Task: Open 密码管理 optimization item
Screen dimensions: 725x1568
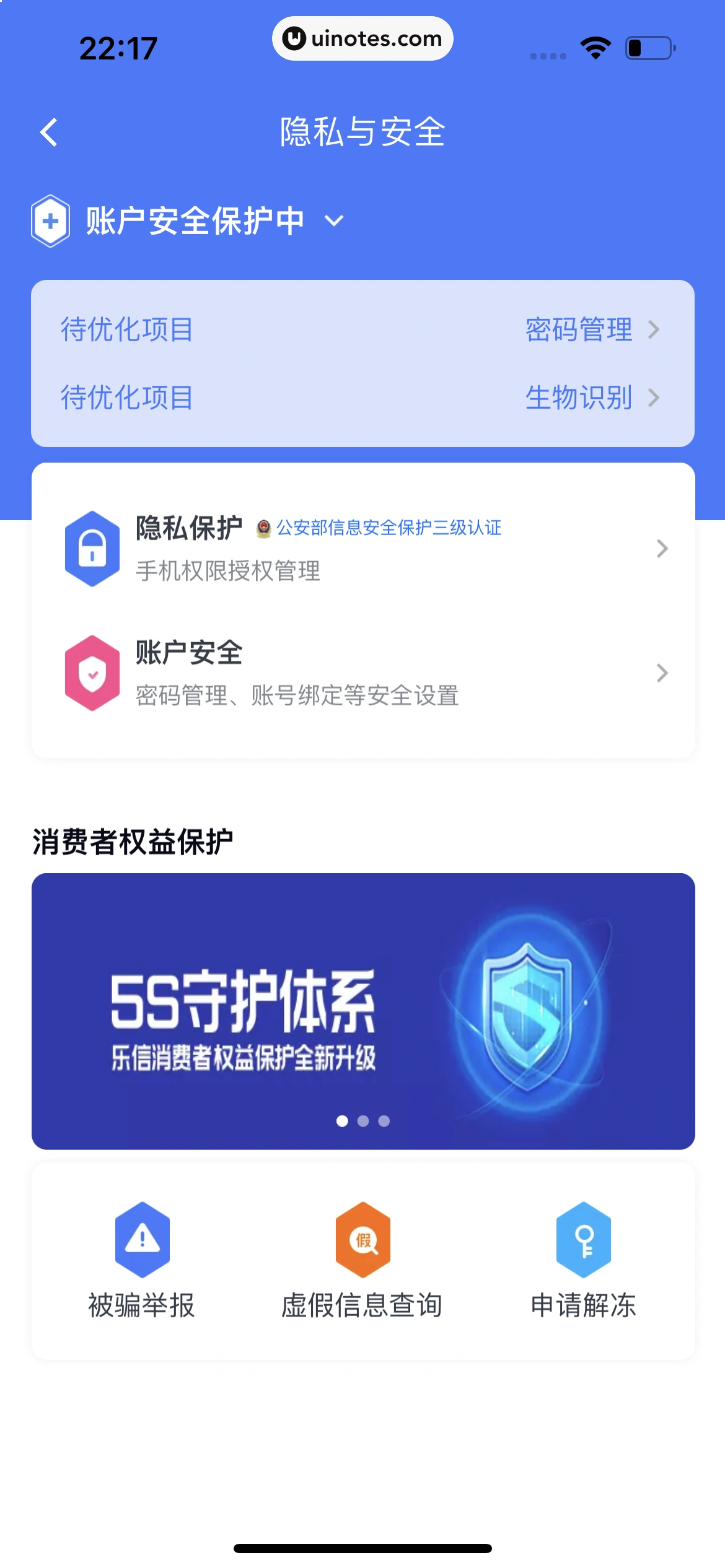Action: pos(592,329)
